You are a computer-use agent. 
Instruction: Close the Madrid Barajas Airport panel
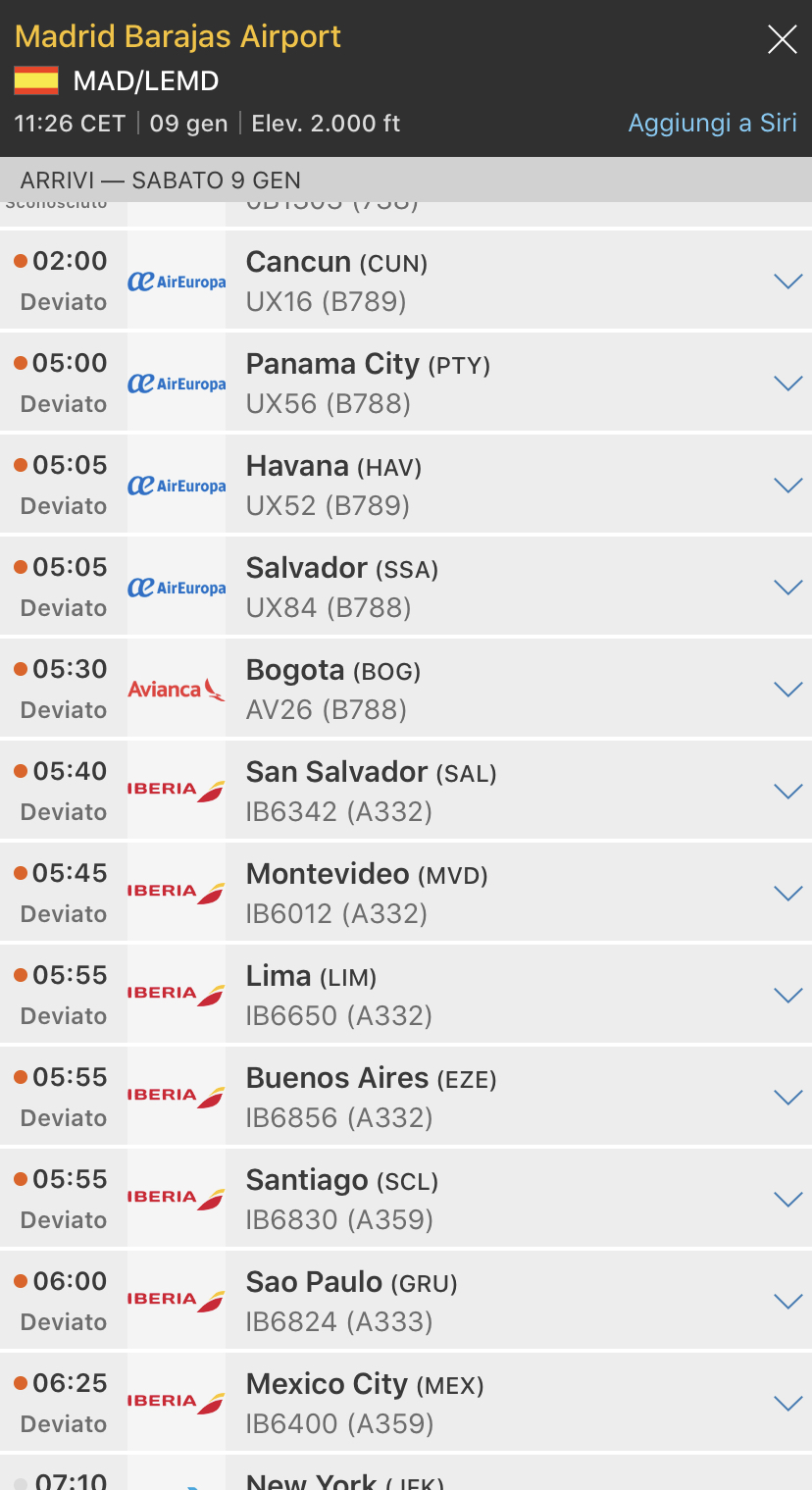click(782, 40)
